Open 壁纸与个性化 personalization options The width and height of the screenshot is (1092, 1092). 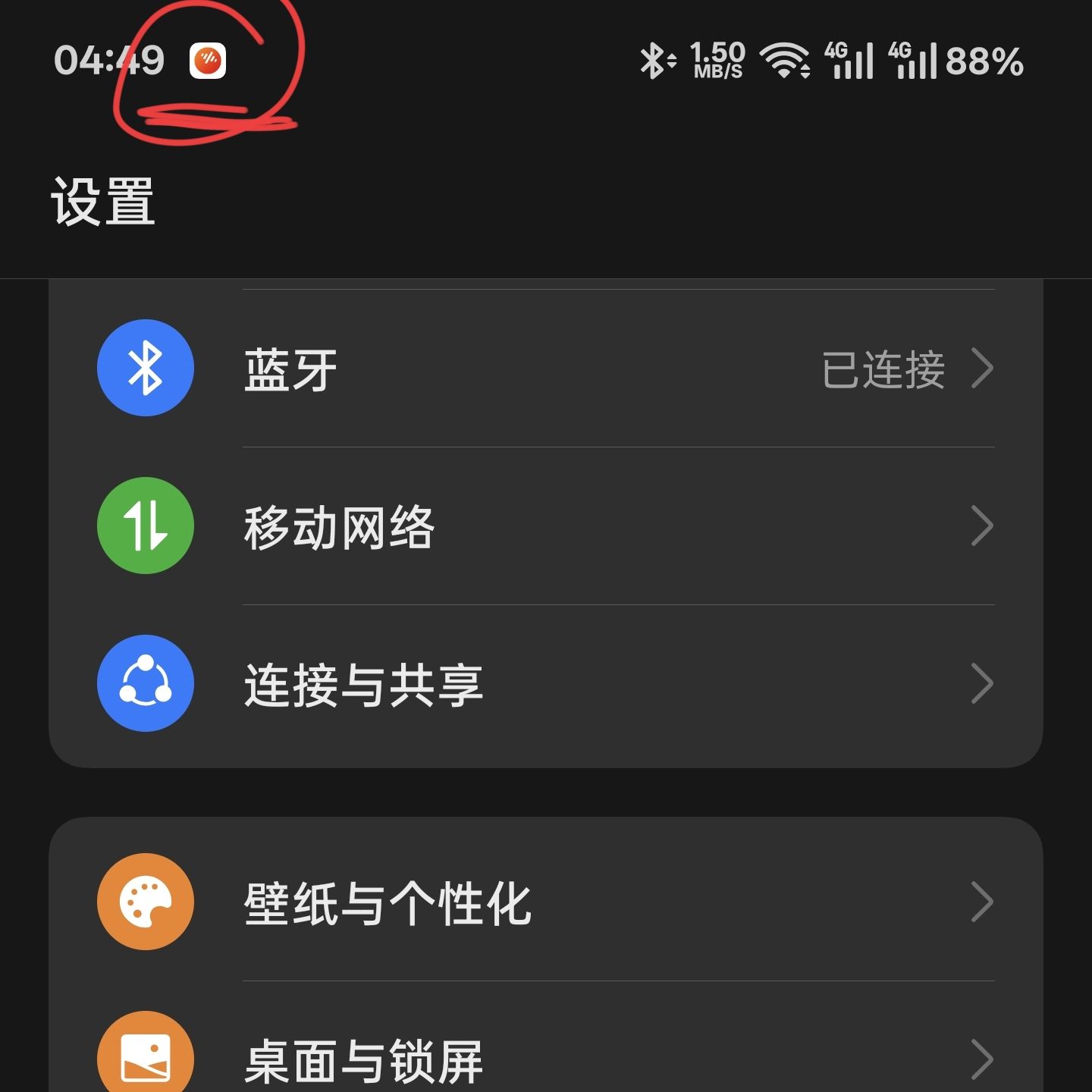coord(544,902)
